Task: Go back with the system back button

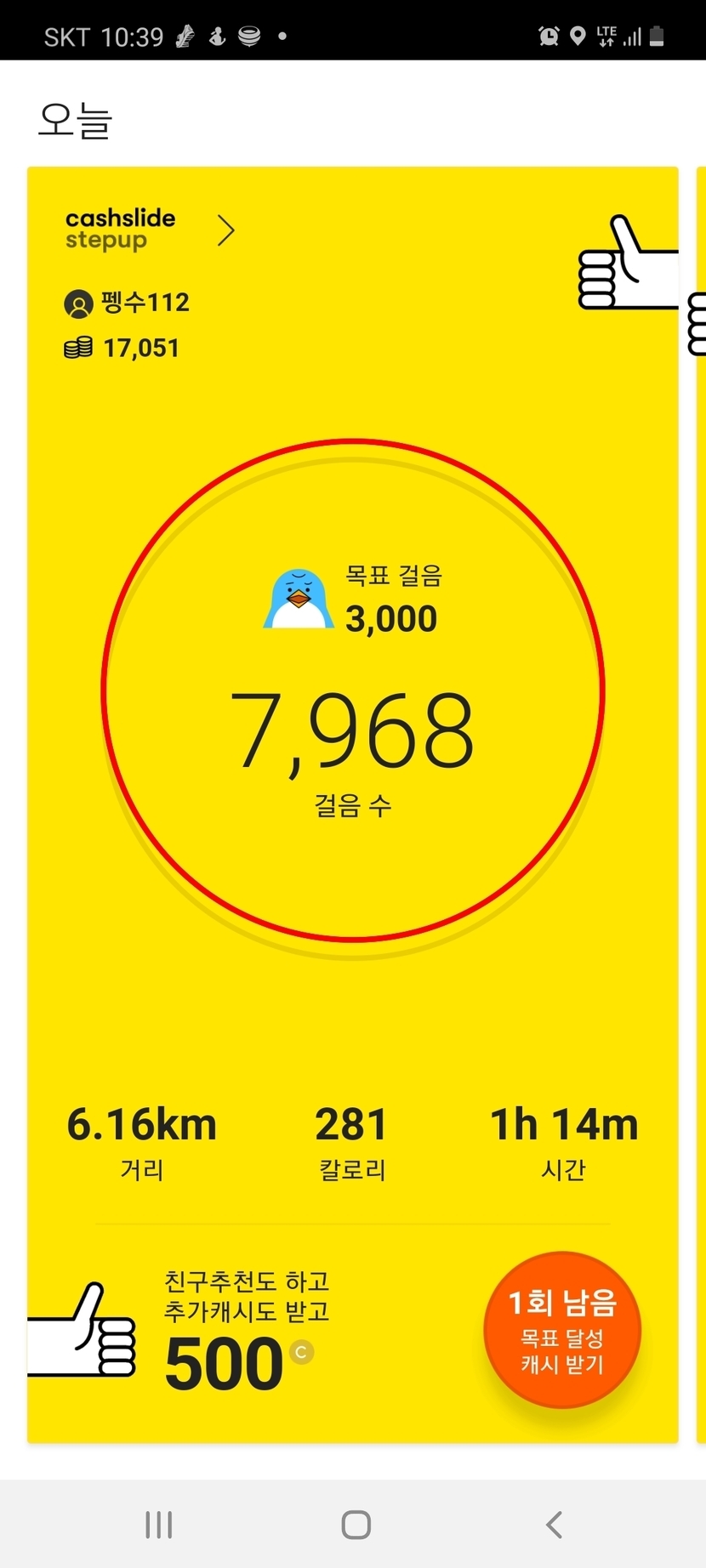Action: [x=554, y=1525]
